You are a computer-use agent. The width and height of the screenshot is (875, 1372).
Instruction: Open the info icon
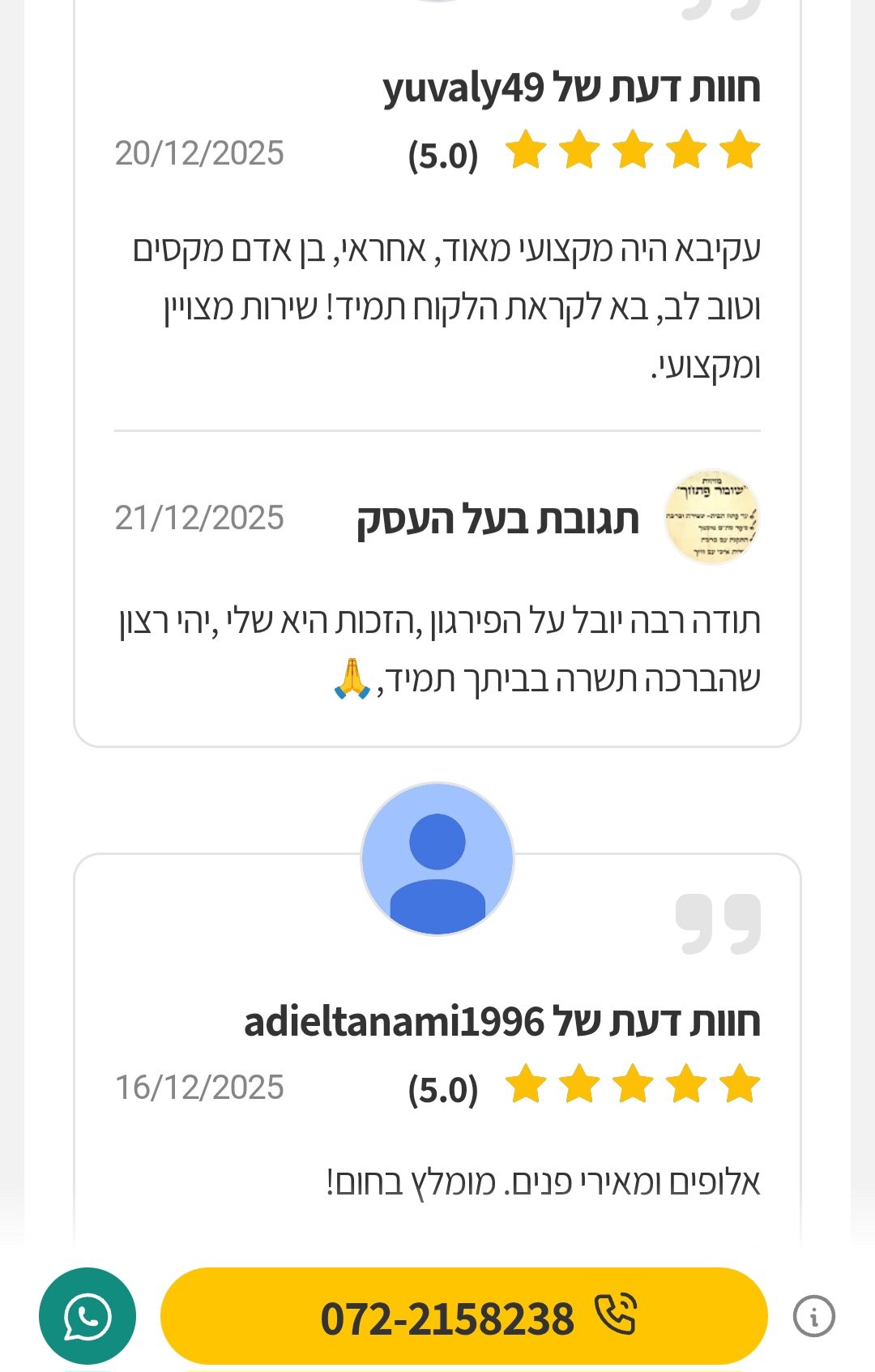click(813, 1316)
